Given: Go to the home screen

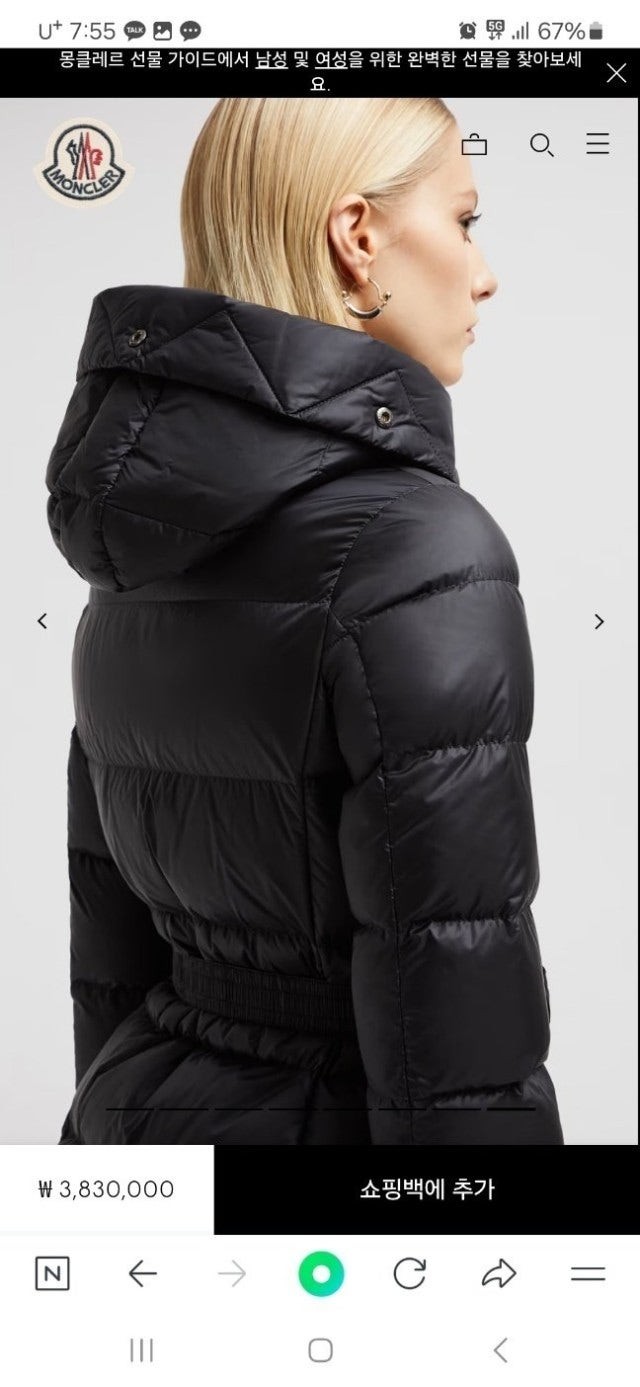Looking at the screenshot, I should tap(320, 1351).
